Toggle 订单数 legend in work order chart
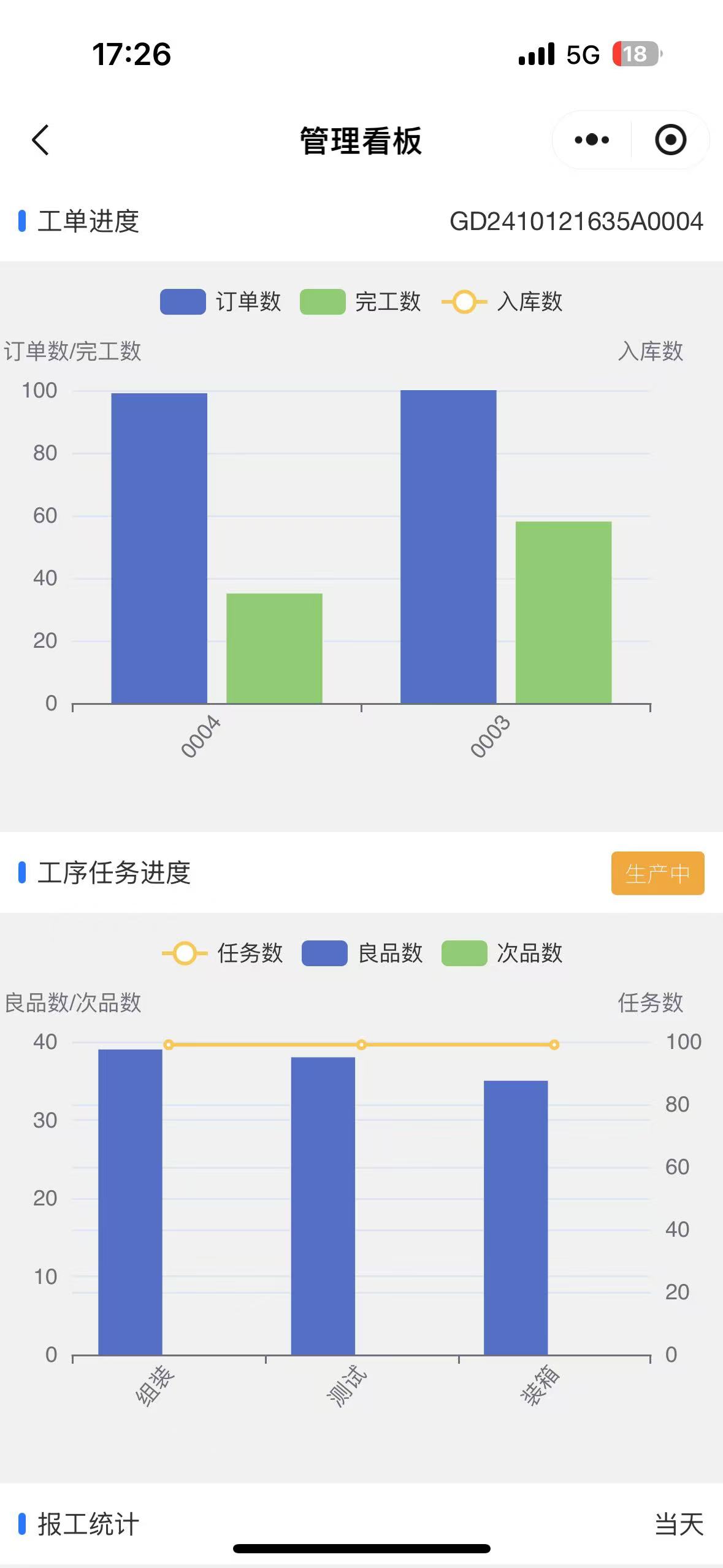The height and width of the screenshot is (1568, 723). [x=221, y=302]
